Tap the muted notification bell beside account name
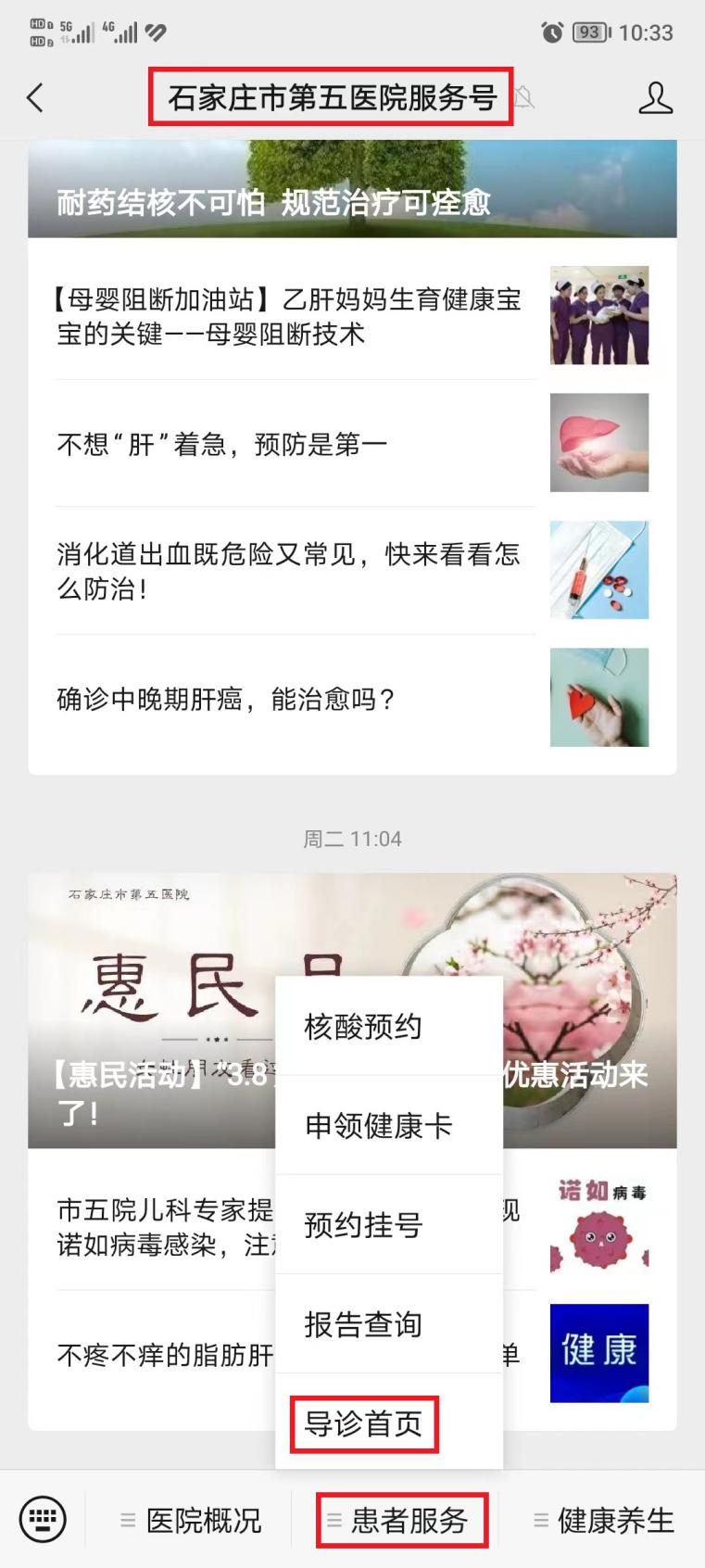This screenshot has width=705, height=1568. (524, 97)
